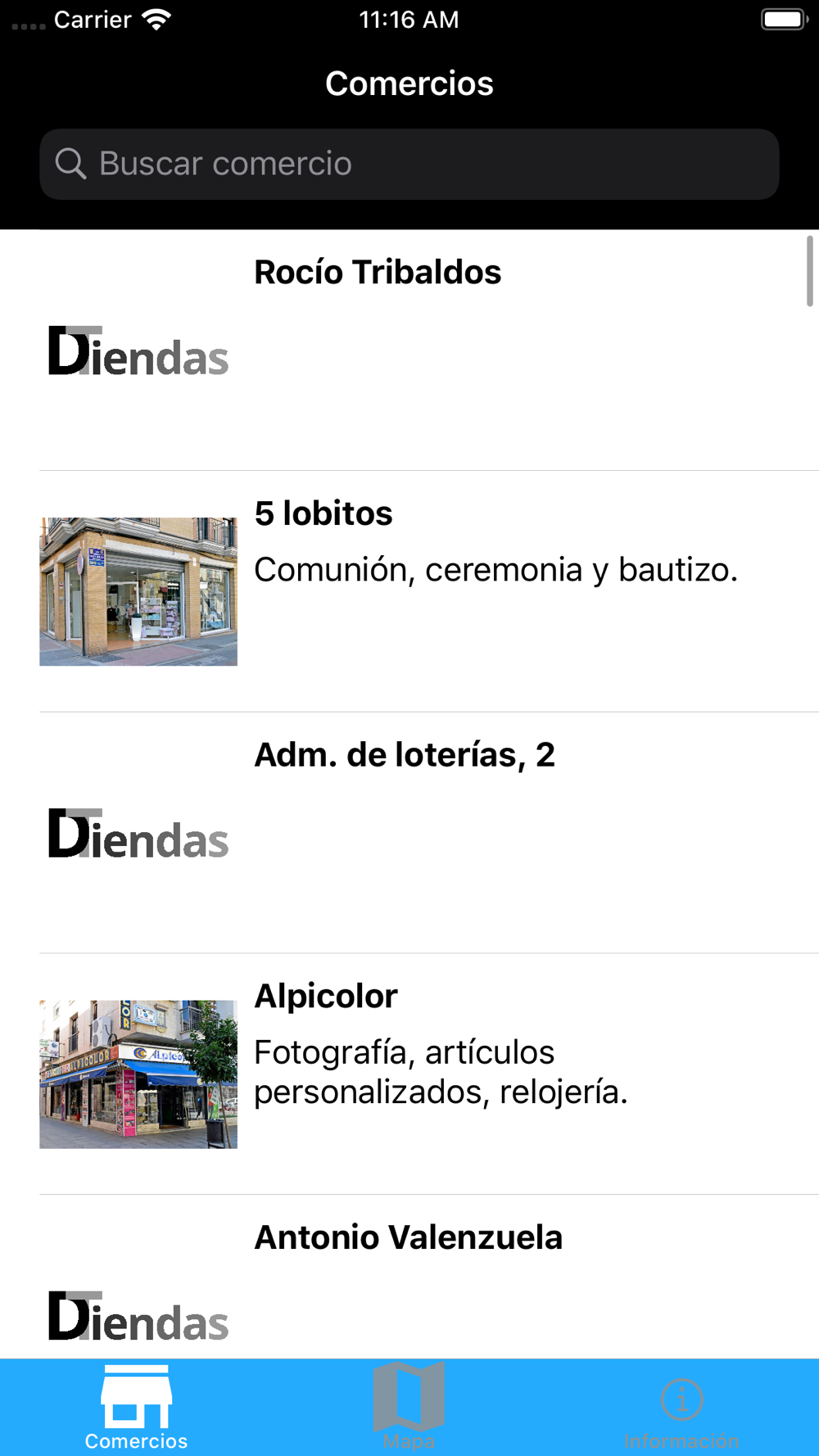Viewport: 819px width, 1456px height.
Task: Select the Comercios tab
Action: coord(136,1407)
